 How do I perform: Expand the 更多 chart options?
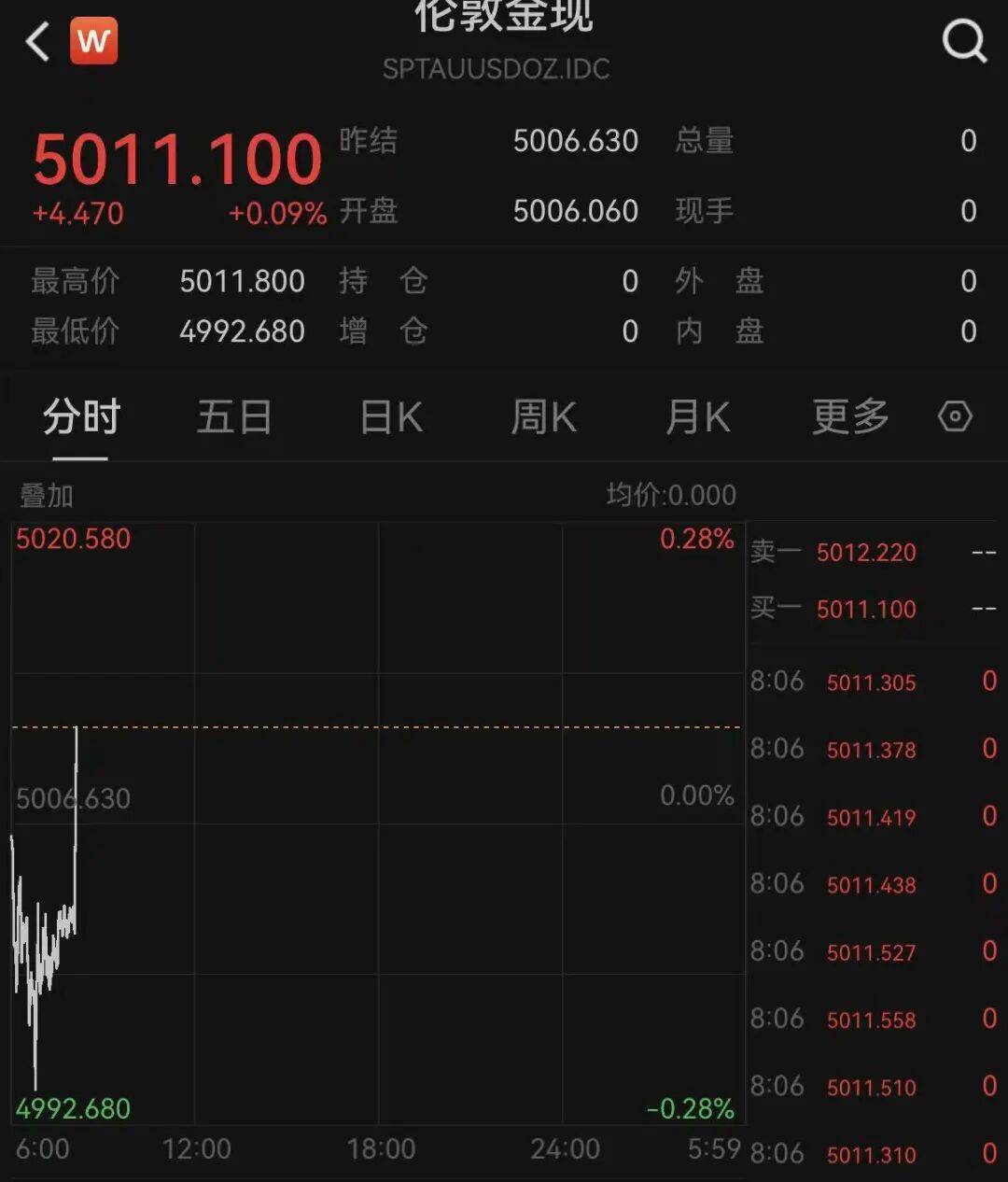pyautogui.click(x=850, y=416)
